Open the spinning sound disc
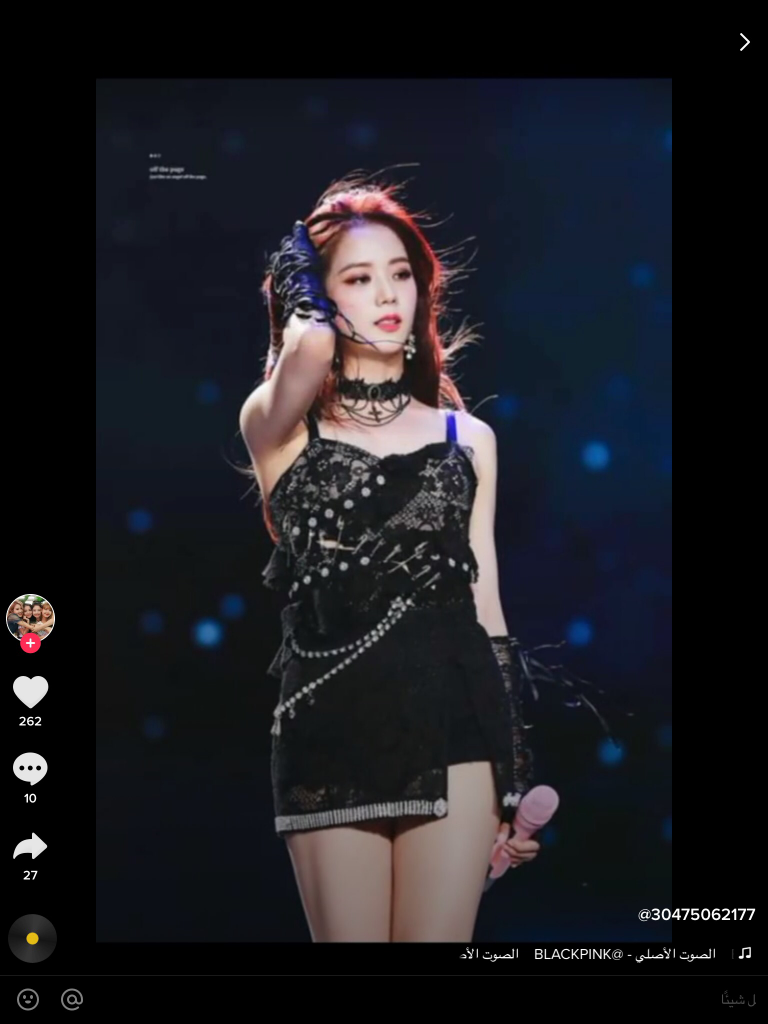Viewport: 768px width, 1024px height. click(x=32, y=938)
